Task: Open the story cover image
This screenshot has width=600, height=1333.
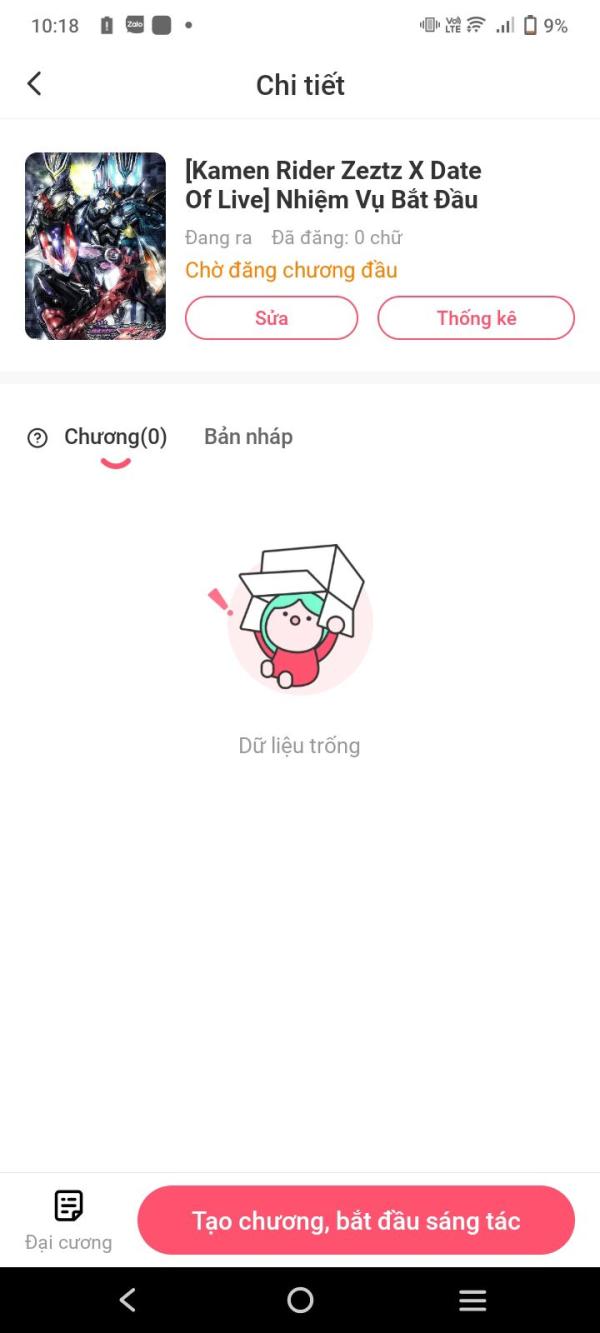Action: tap(95, 246)
